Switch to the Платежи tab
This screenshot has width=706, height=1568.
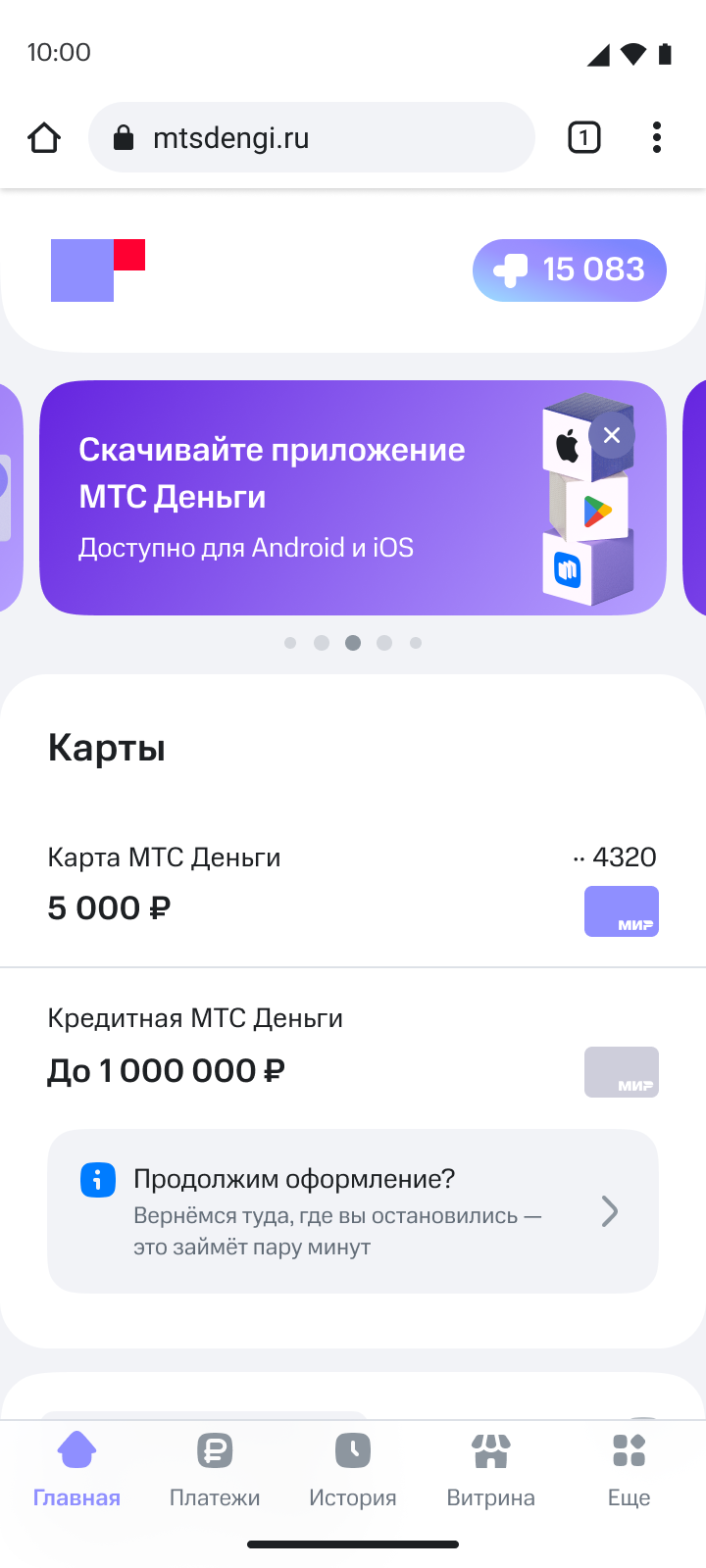[215, 1470]
